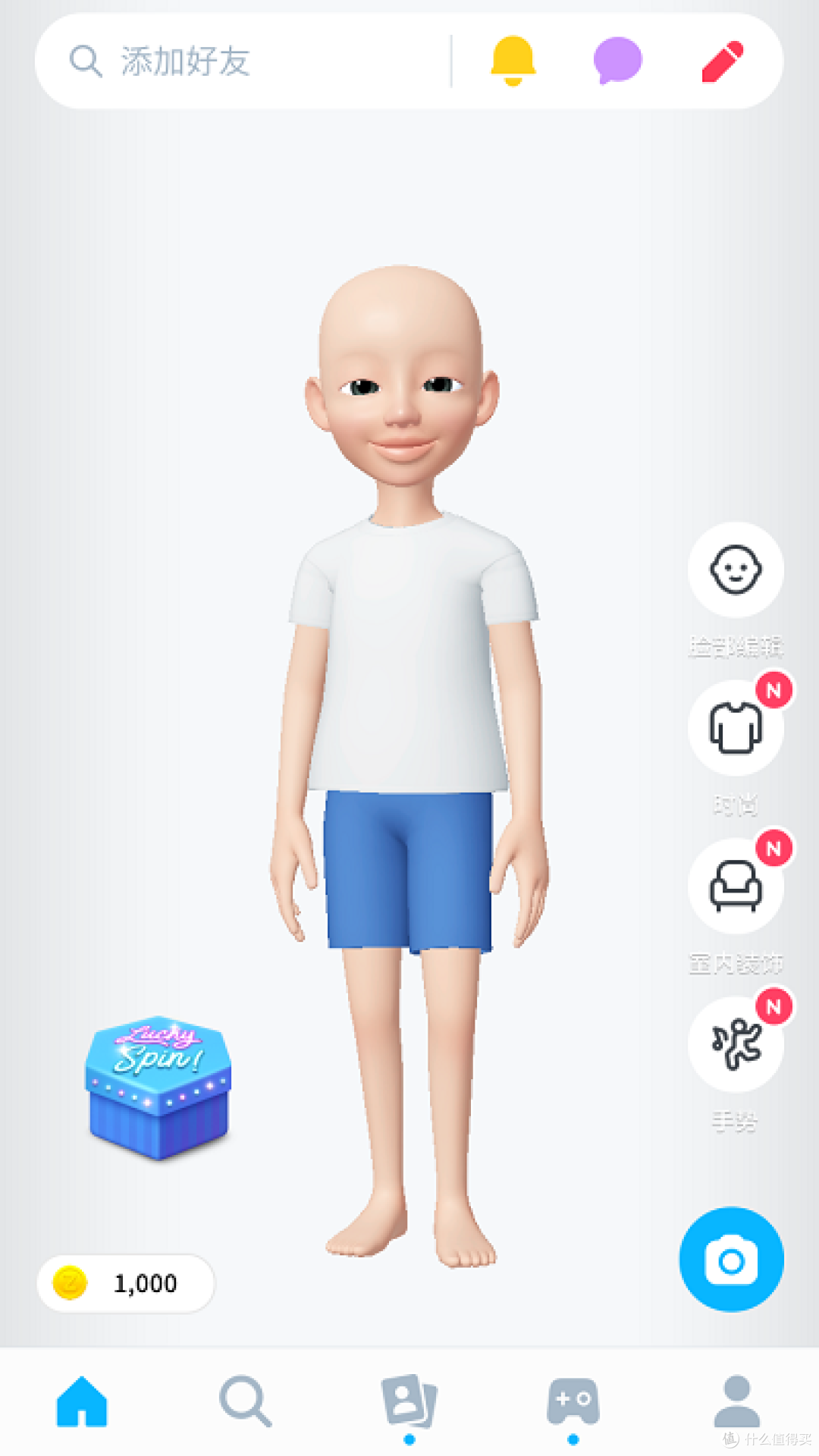This screenshot has width=819, height=1456.
Task: Tap the 1,000 coin balance
Action: (126, 1283)
